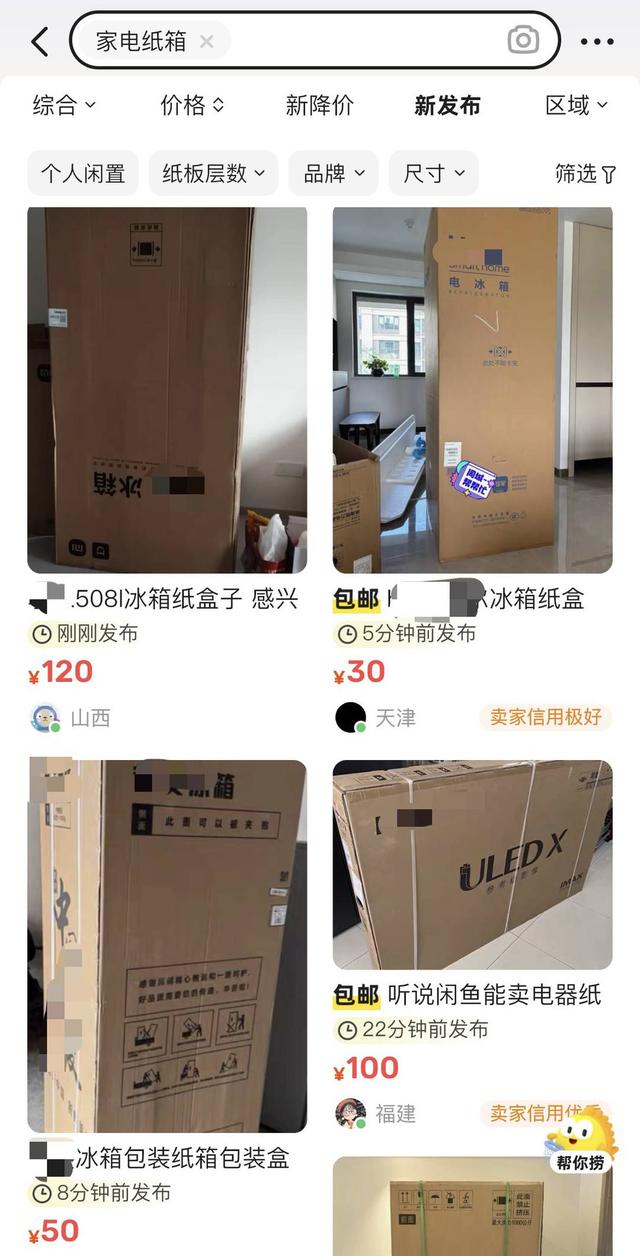This screenshot has height=1256, width=640.
Task: Go back using the back arrow
Action: click(x=40, y=42)
